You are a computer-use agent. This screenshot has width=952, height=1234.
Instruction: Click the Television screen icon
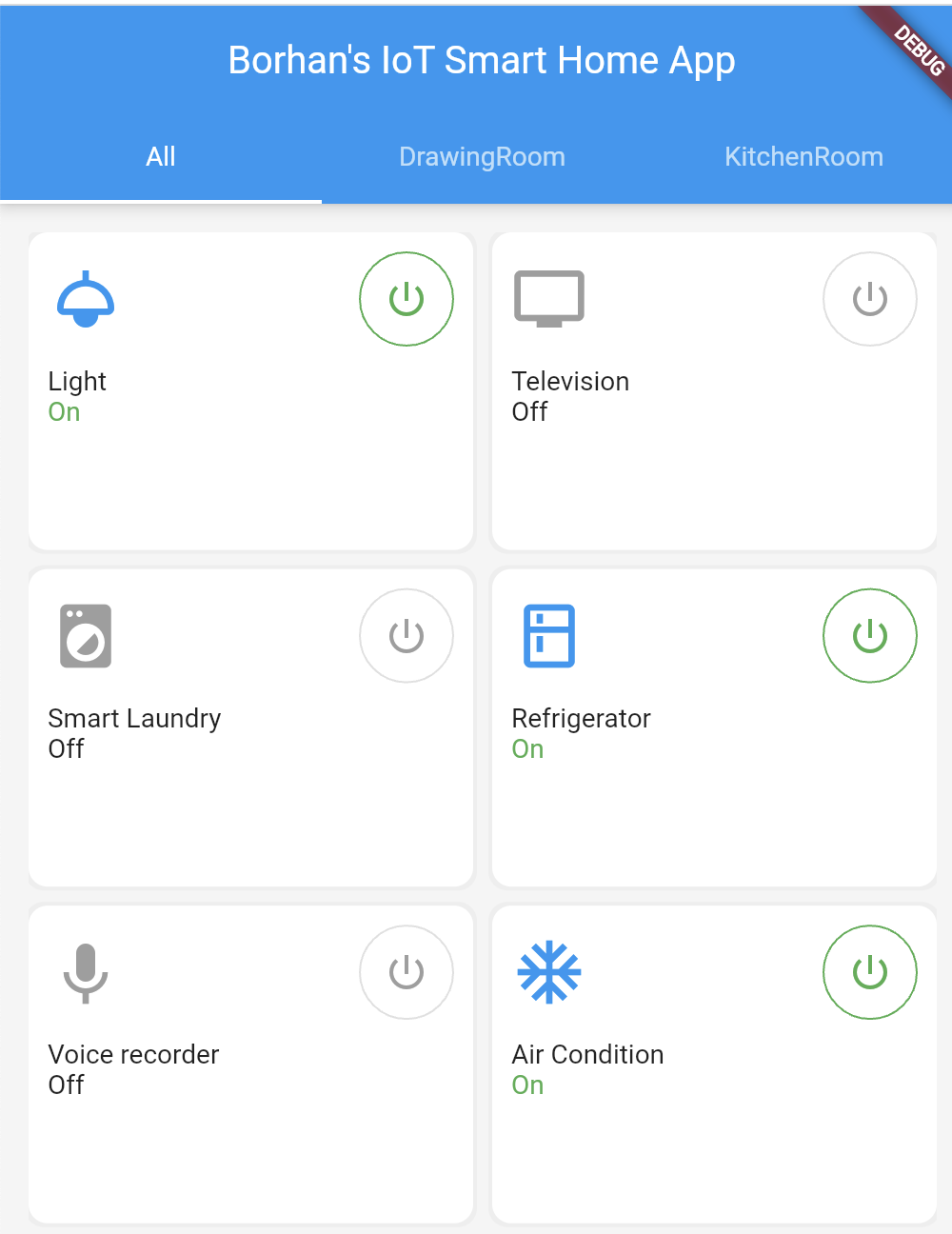[550, 298]
